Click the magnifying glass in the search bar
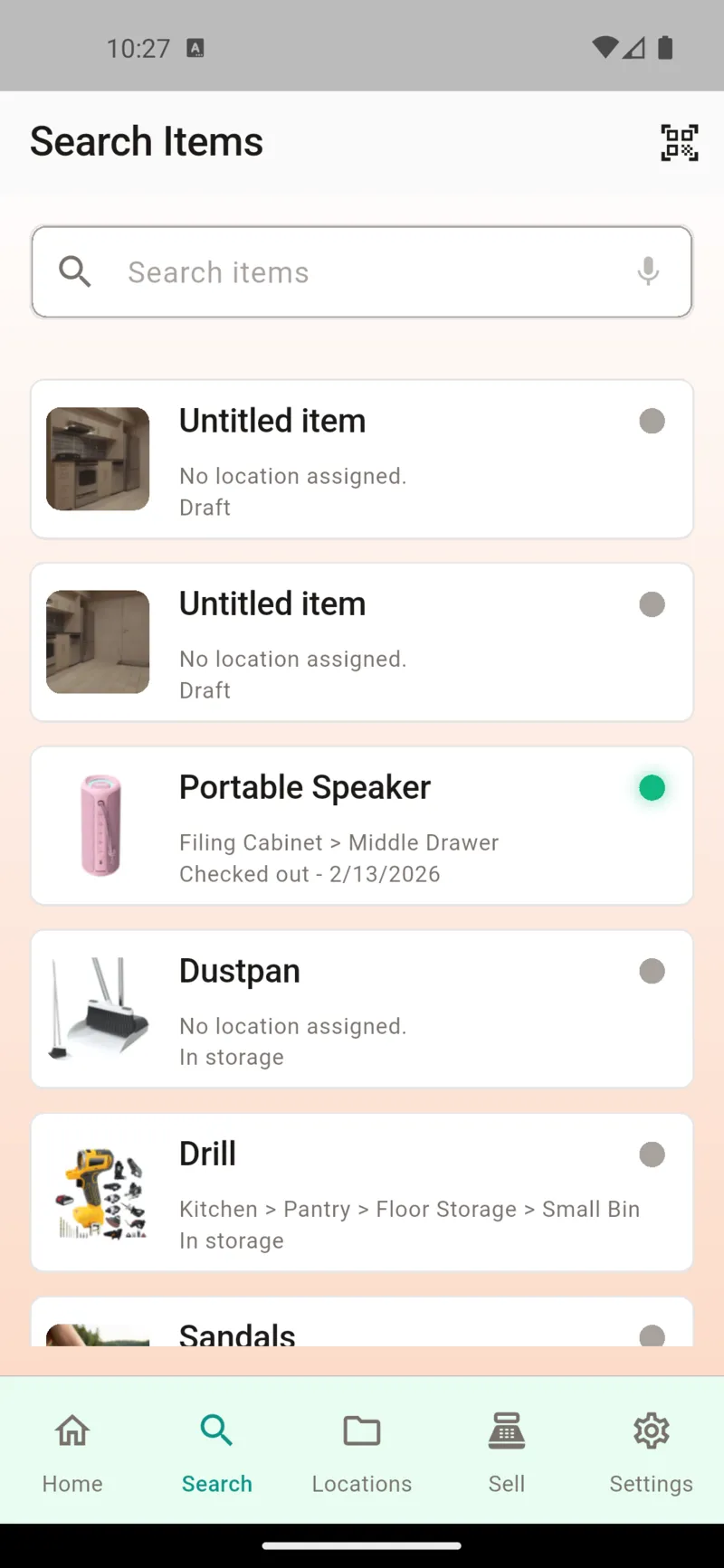This screenshot has width=724, height=1568. pyautogui.click(x=75, y=271)
